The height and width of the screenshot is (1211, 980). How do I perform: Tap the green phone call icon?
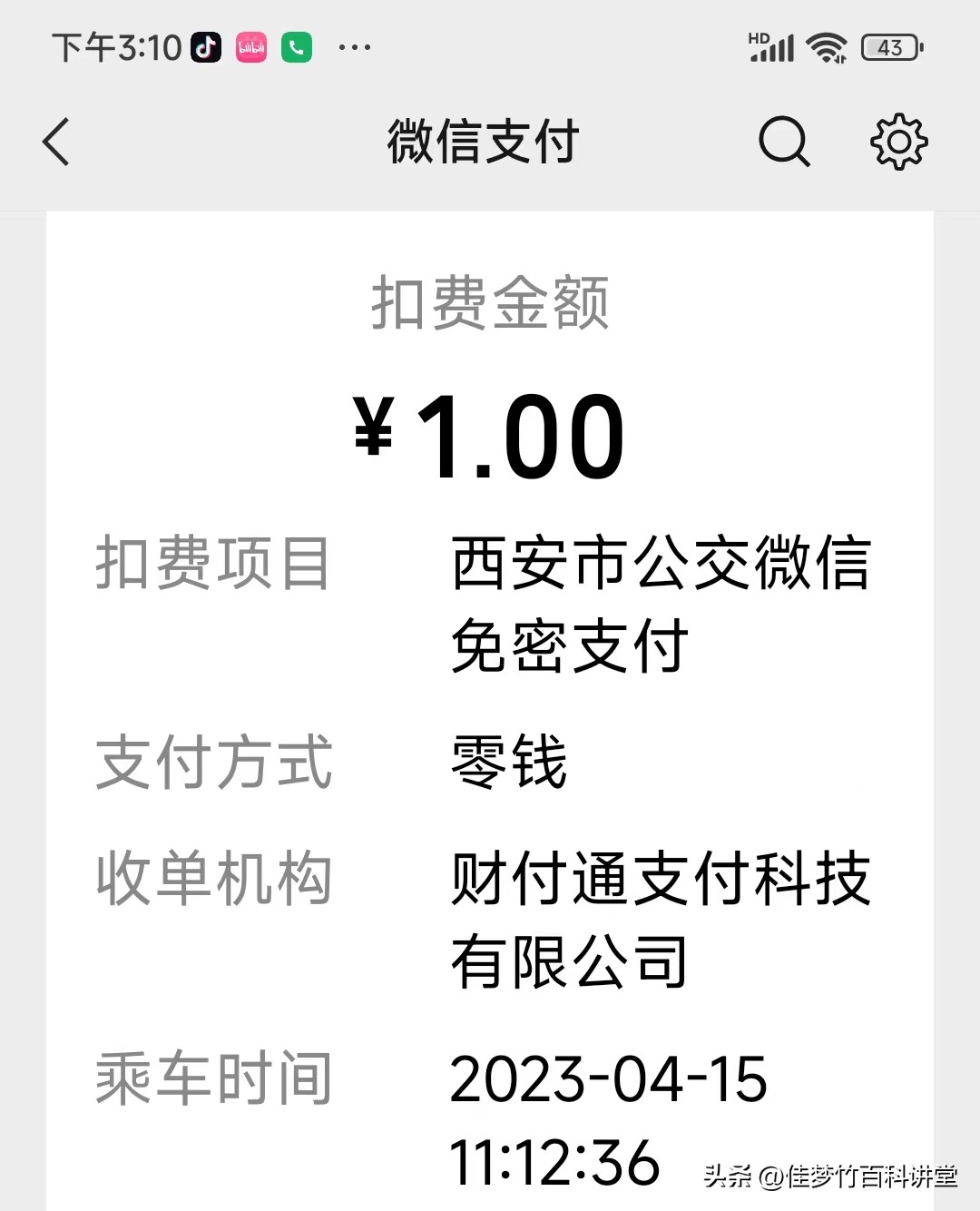pos(296,46)
